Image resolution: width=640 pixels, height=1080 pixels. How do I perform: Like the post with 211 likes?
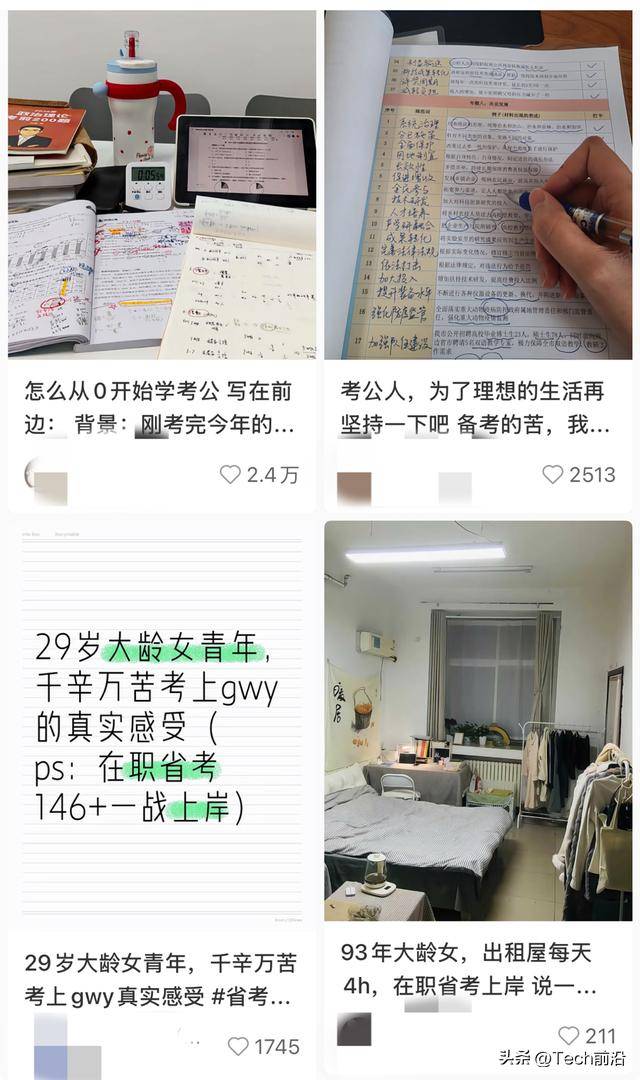568,1035
